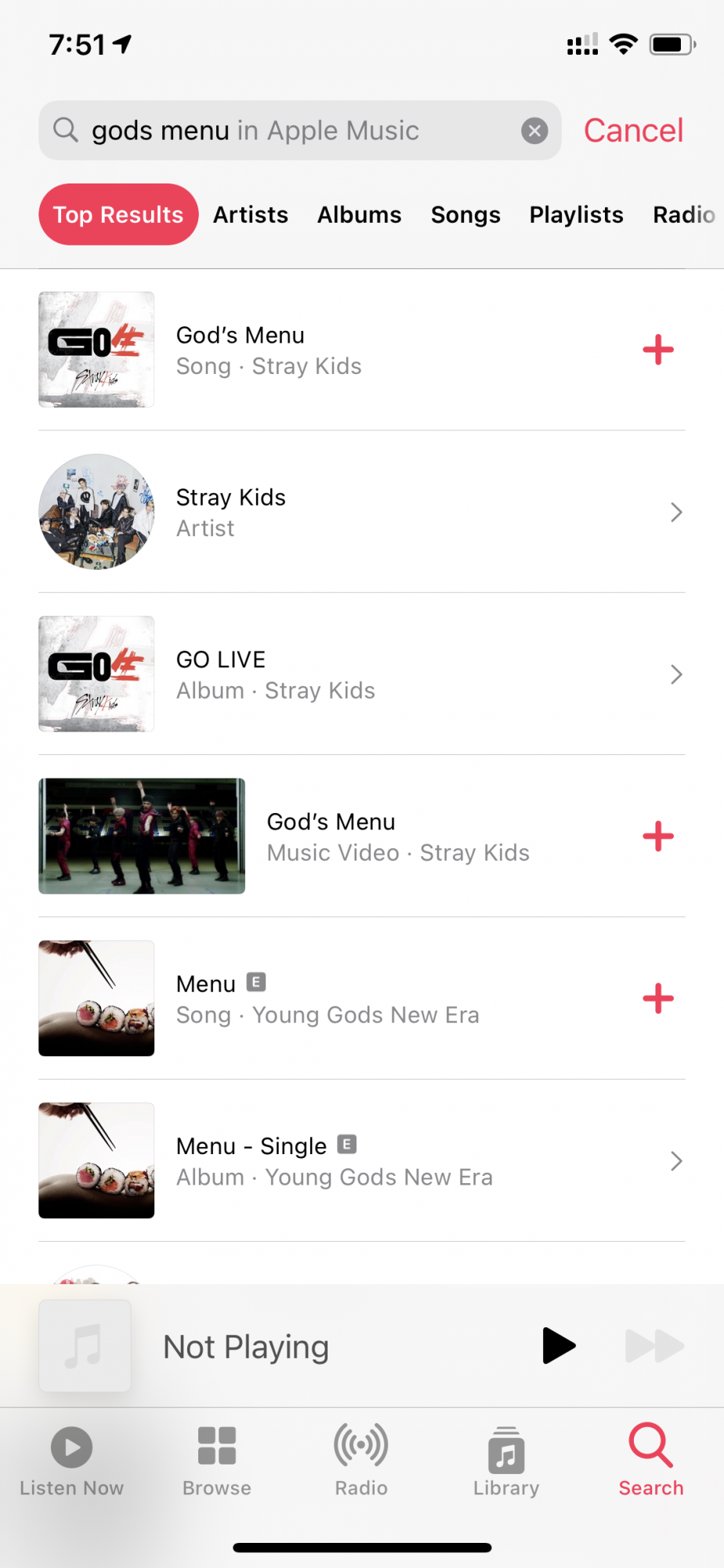This screenshot has height=1568, width=724.
Task: Select the Top Results filter
Action: click(x=118, y=215)
